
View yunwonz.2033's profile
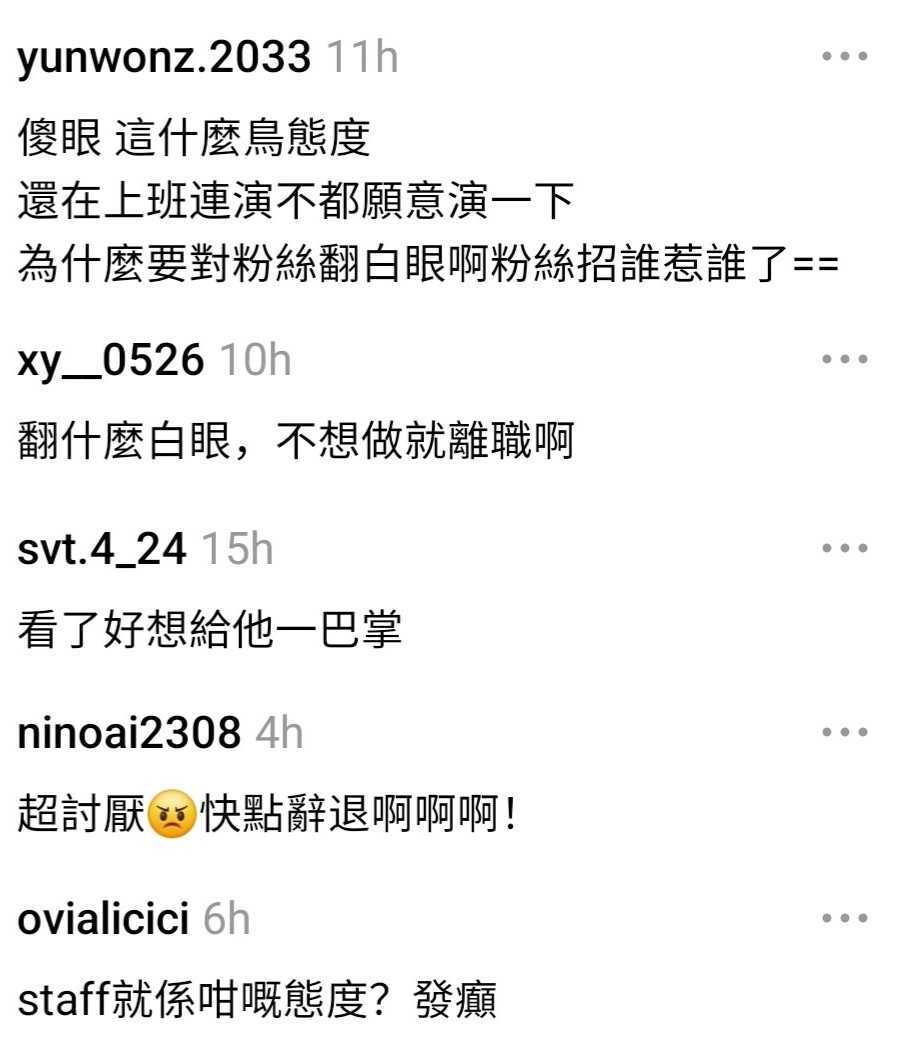click(x=164, y=57)
